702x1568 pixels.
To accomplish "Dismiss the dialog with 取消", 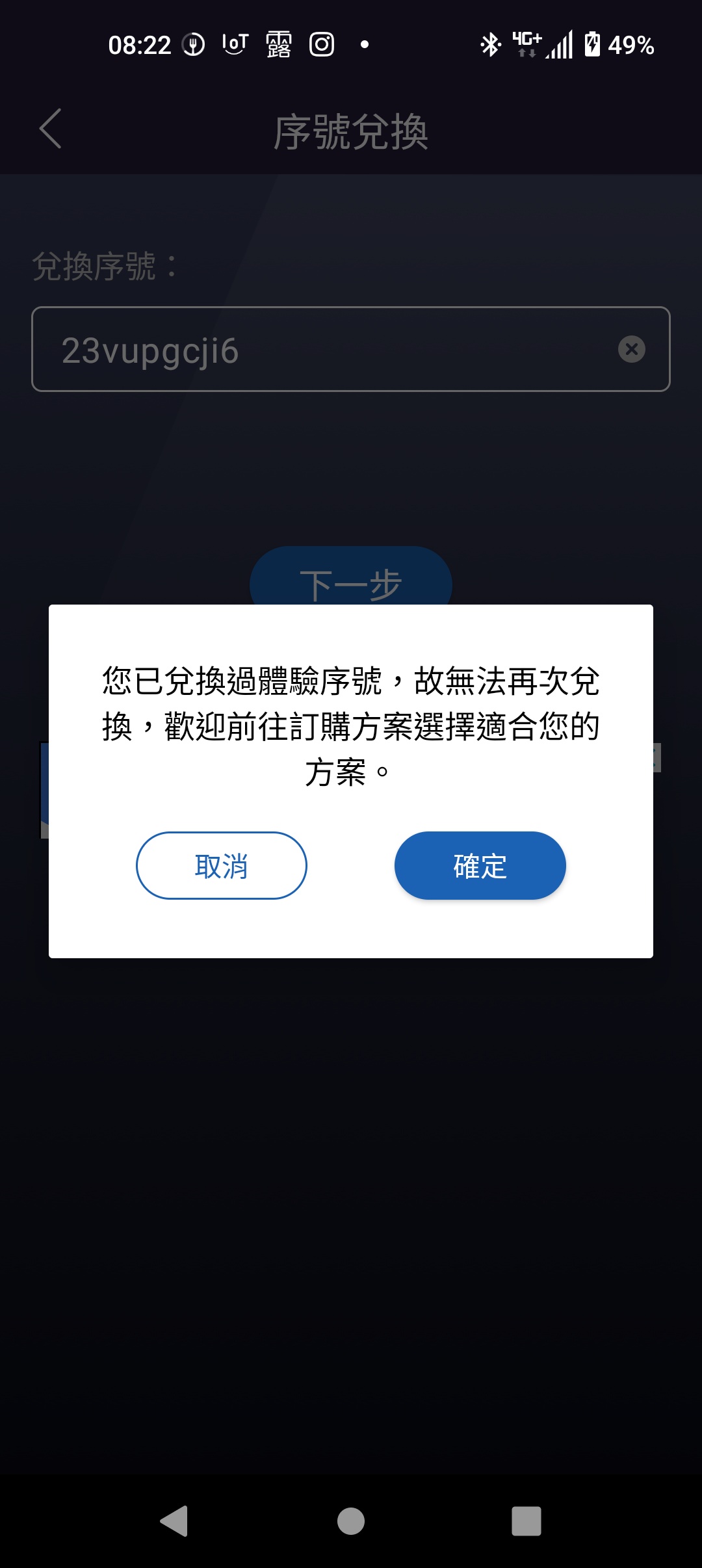I will coord(221,865).
